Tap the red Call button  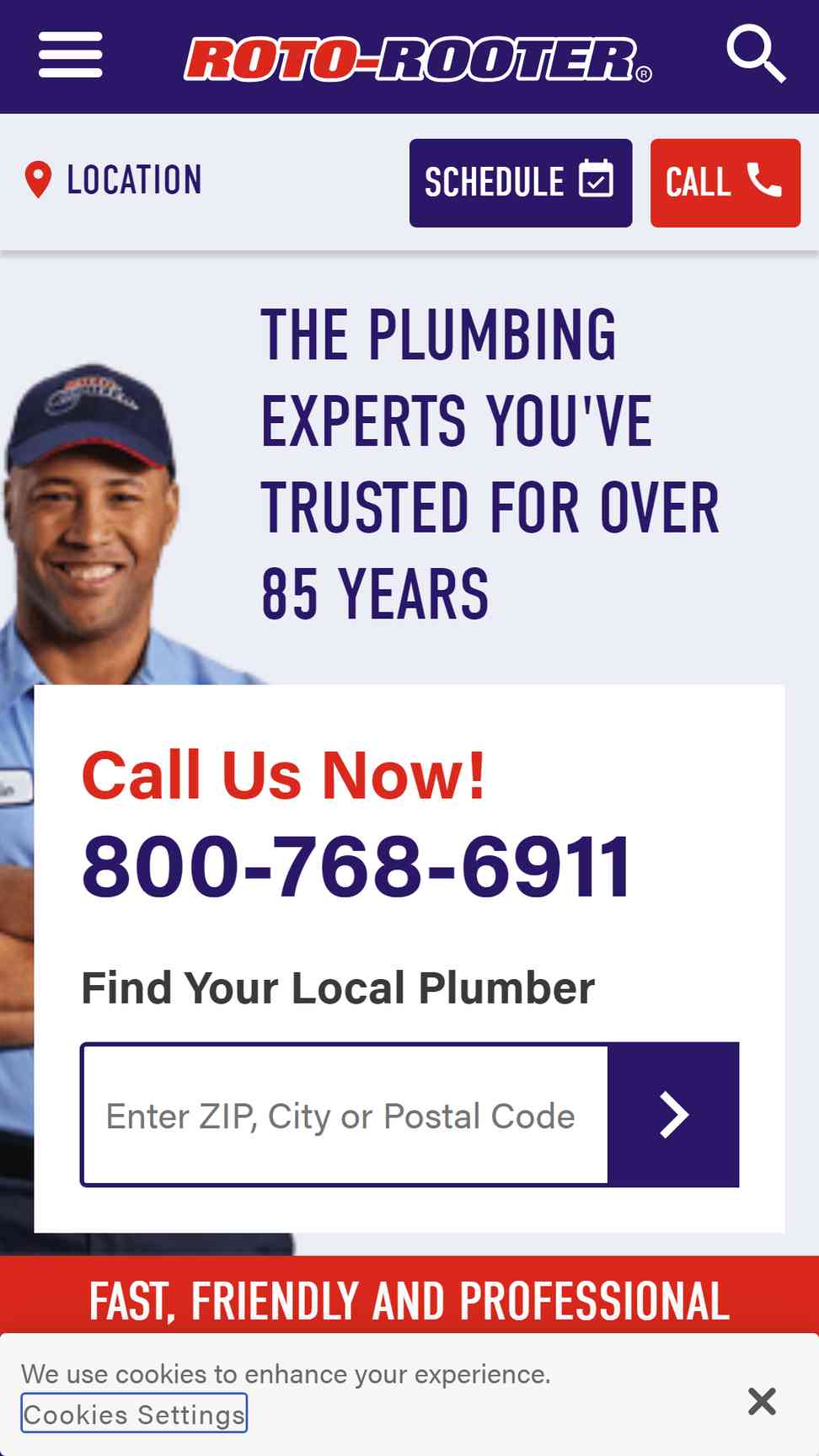pos(725,183)
